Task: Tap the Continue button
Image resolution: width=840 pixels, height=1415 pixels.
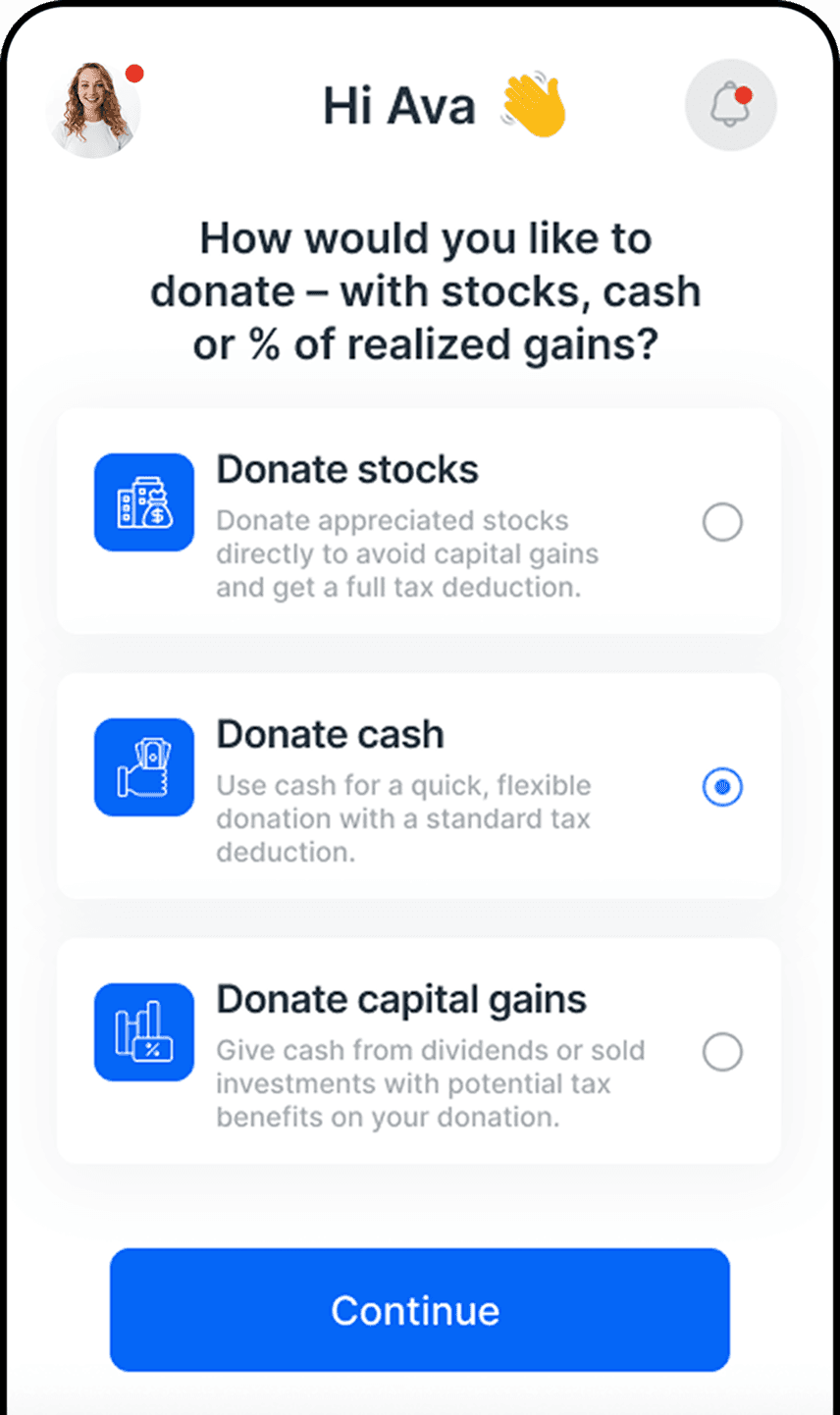Action: (x=420, y=1310)
